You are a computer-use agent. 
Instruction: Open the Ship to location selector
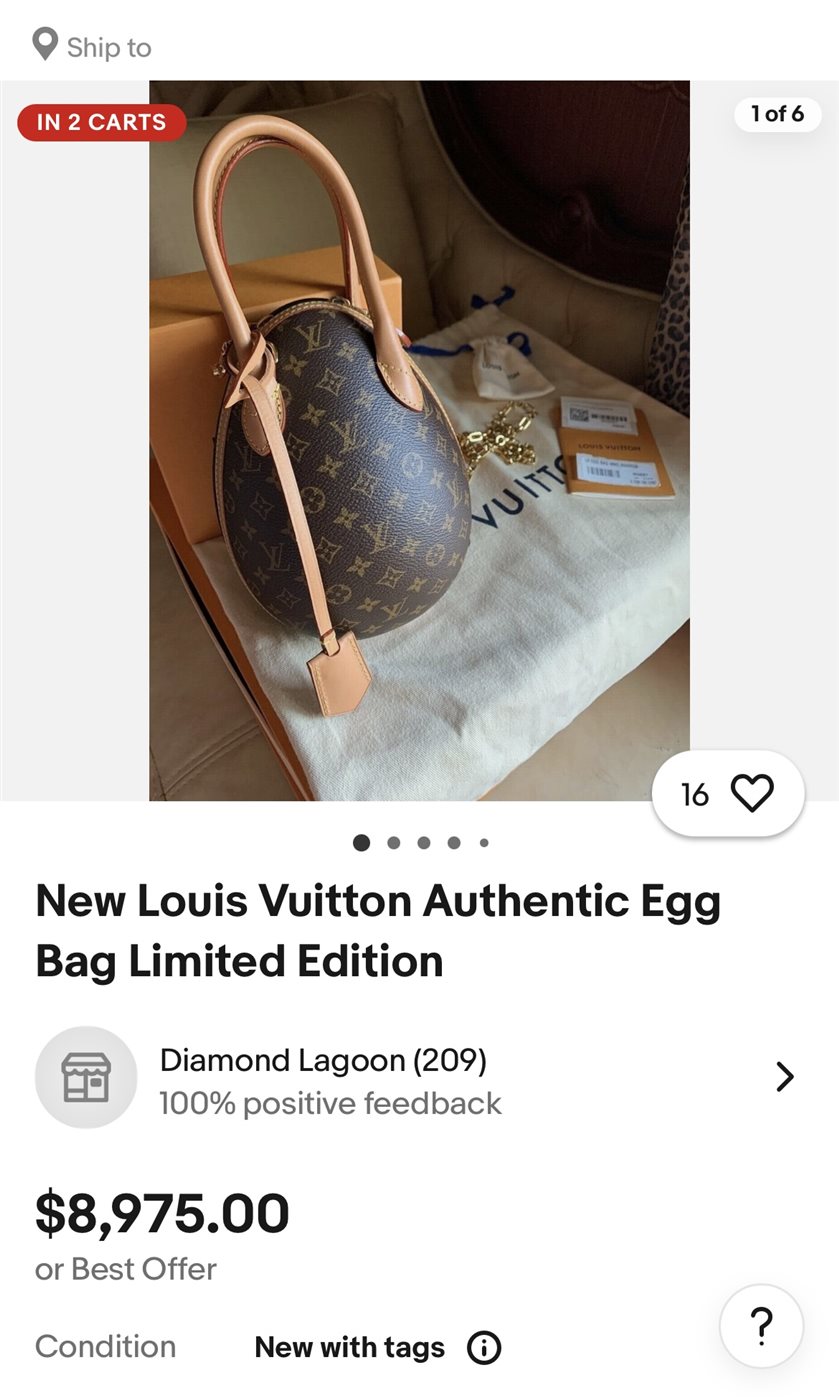click(x=92, y=46)
